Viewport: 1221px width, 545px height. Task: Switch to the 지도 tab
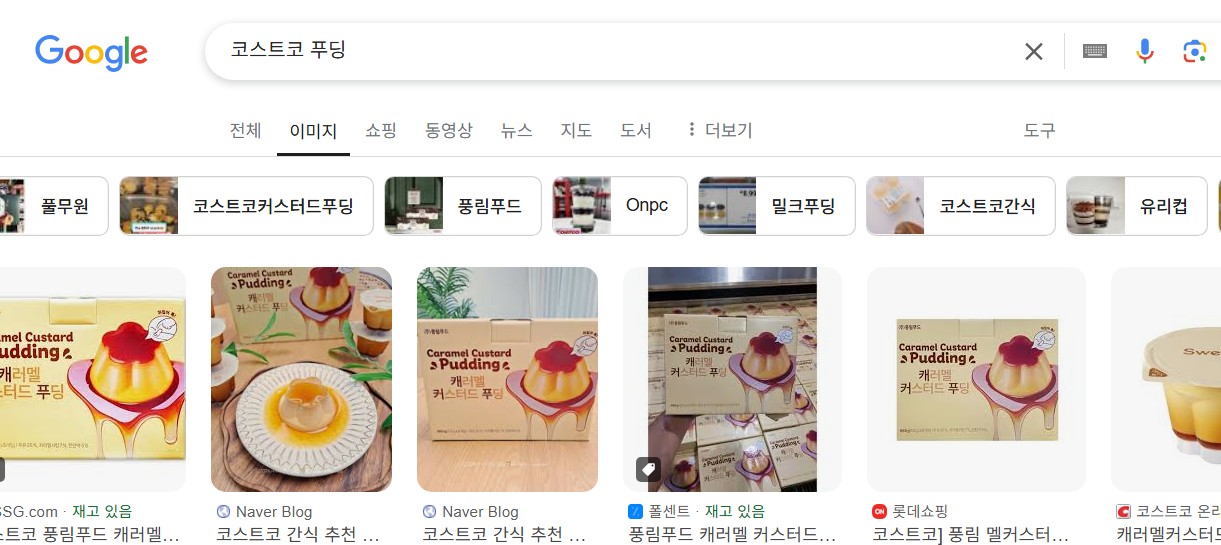[x=576, y=130]
